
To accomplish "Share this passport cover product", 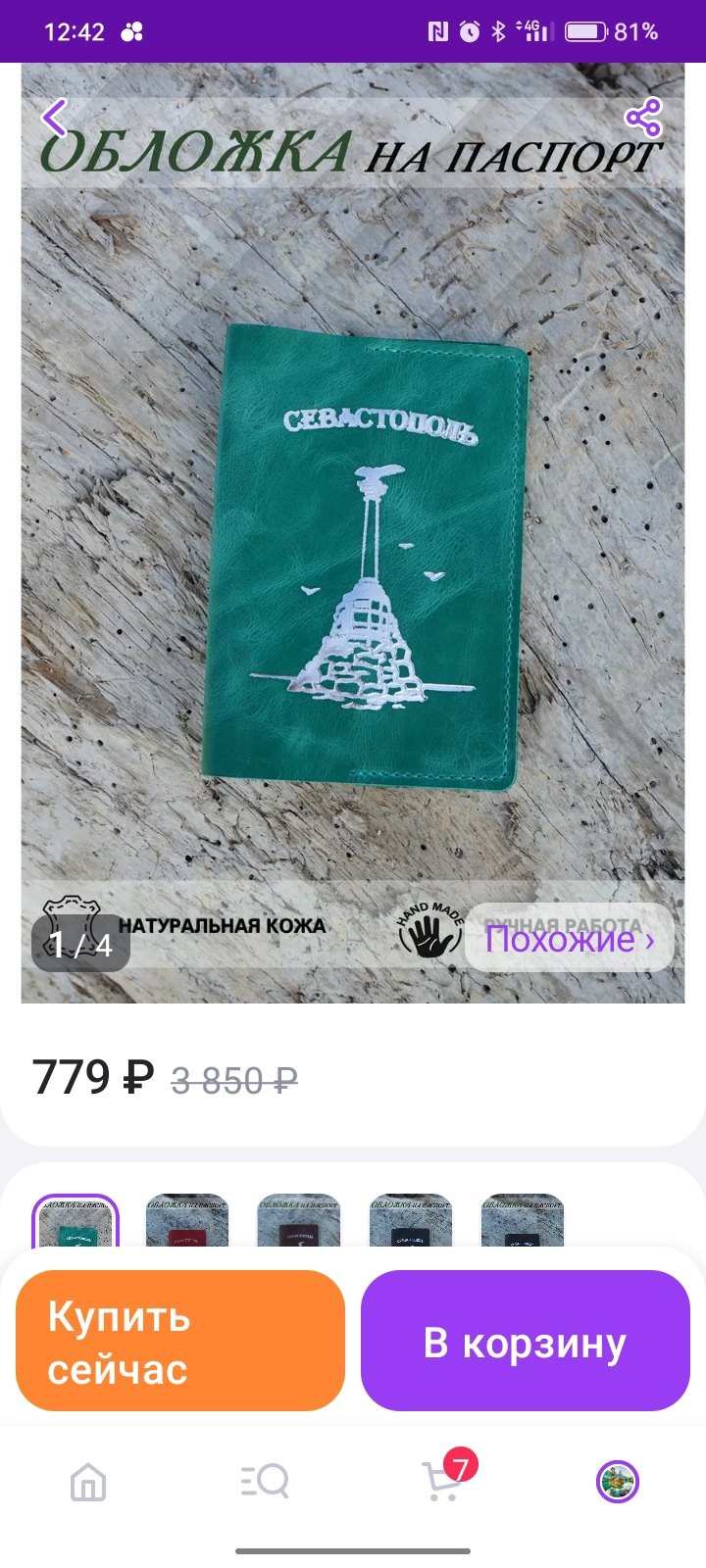I will 643,119.
